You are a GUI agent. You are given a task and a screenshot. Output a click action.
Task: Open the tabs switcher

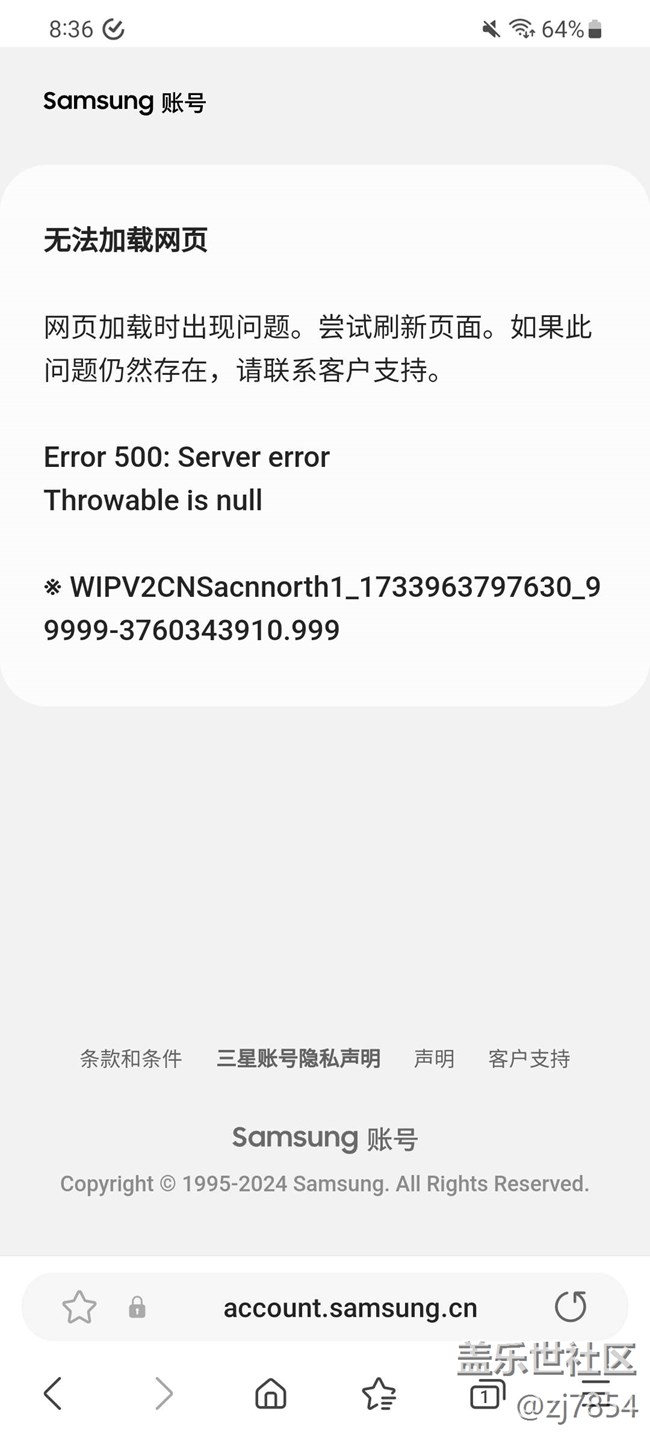(x=487, y=1393)
